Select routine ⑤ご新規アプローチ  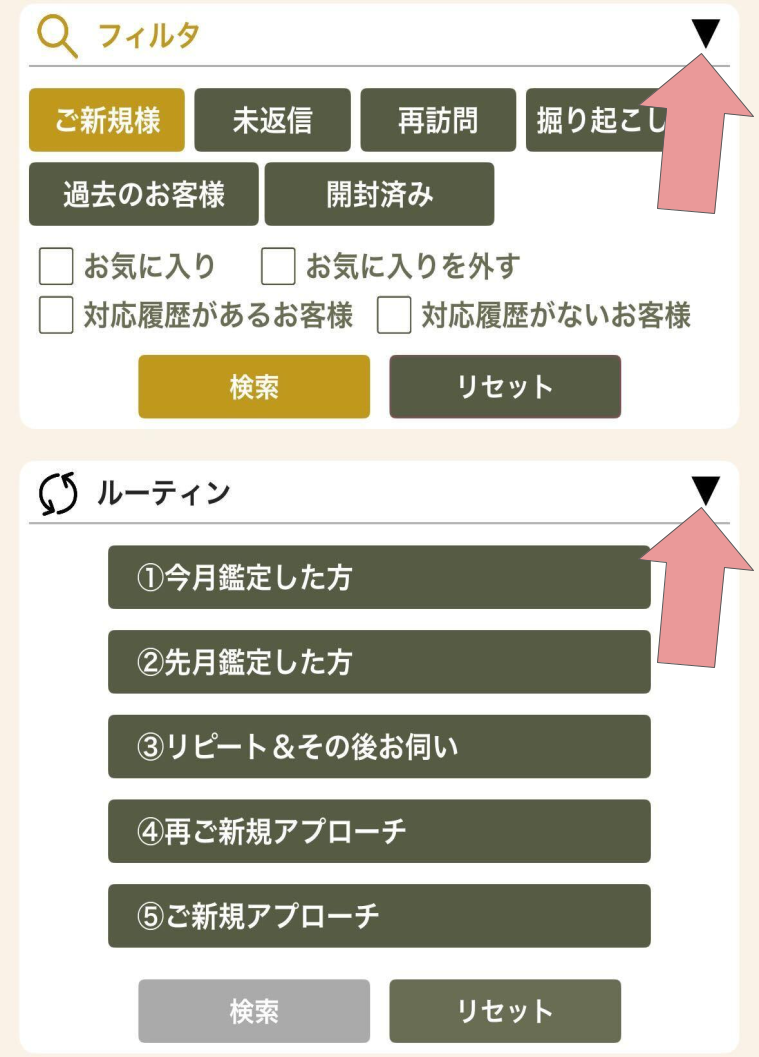pos(379,916)
